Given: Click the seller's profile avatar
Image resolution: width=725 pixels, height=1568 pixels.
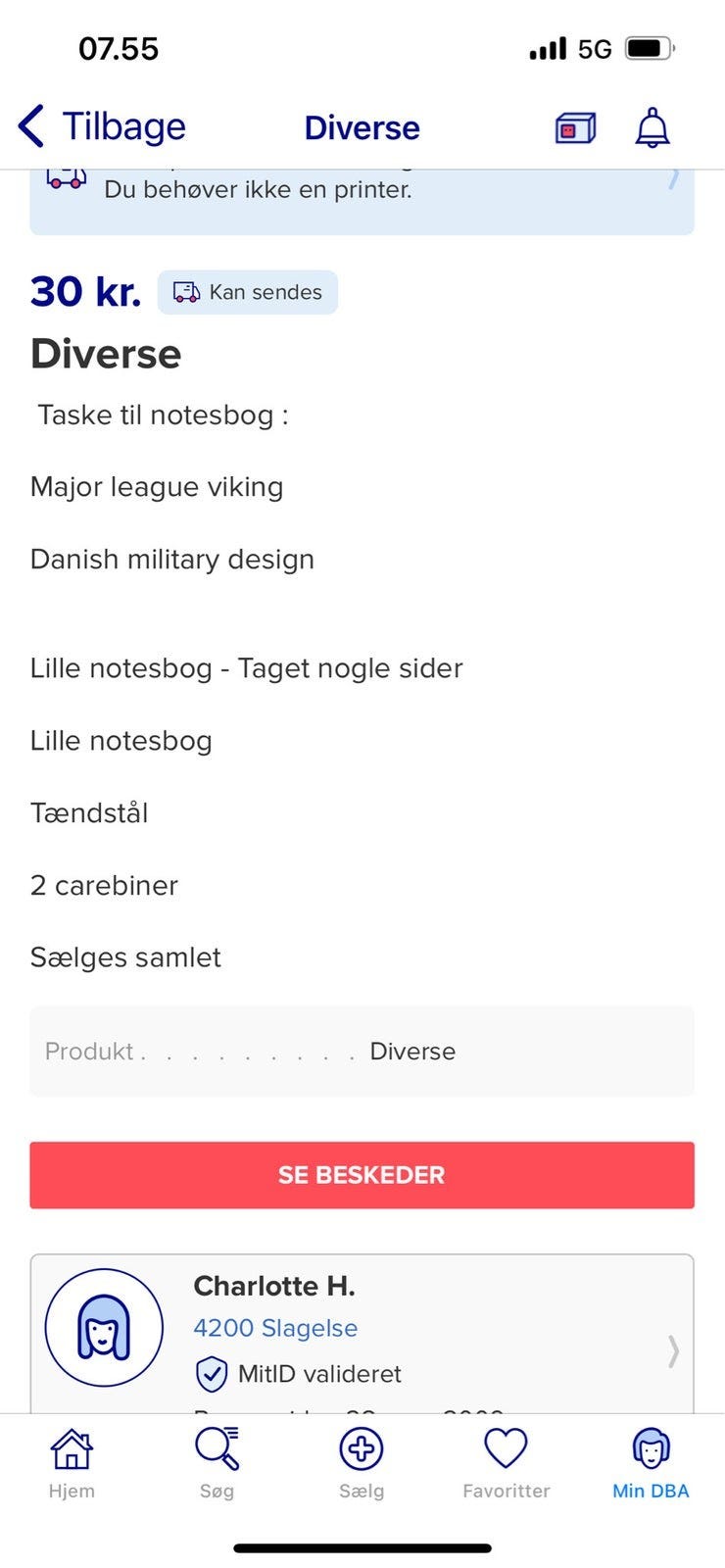Looking at the screenshot, I should (x=104, y=1326).
